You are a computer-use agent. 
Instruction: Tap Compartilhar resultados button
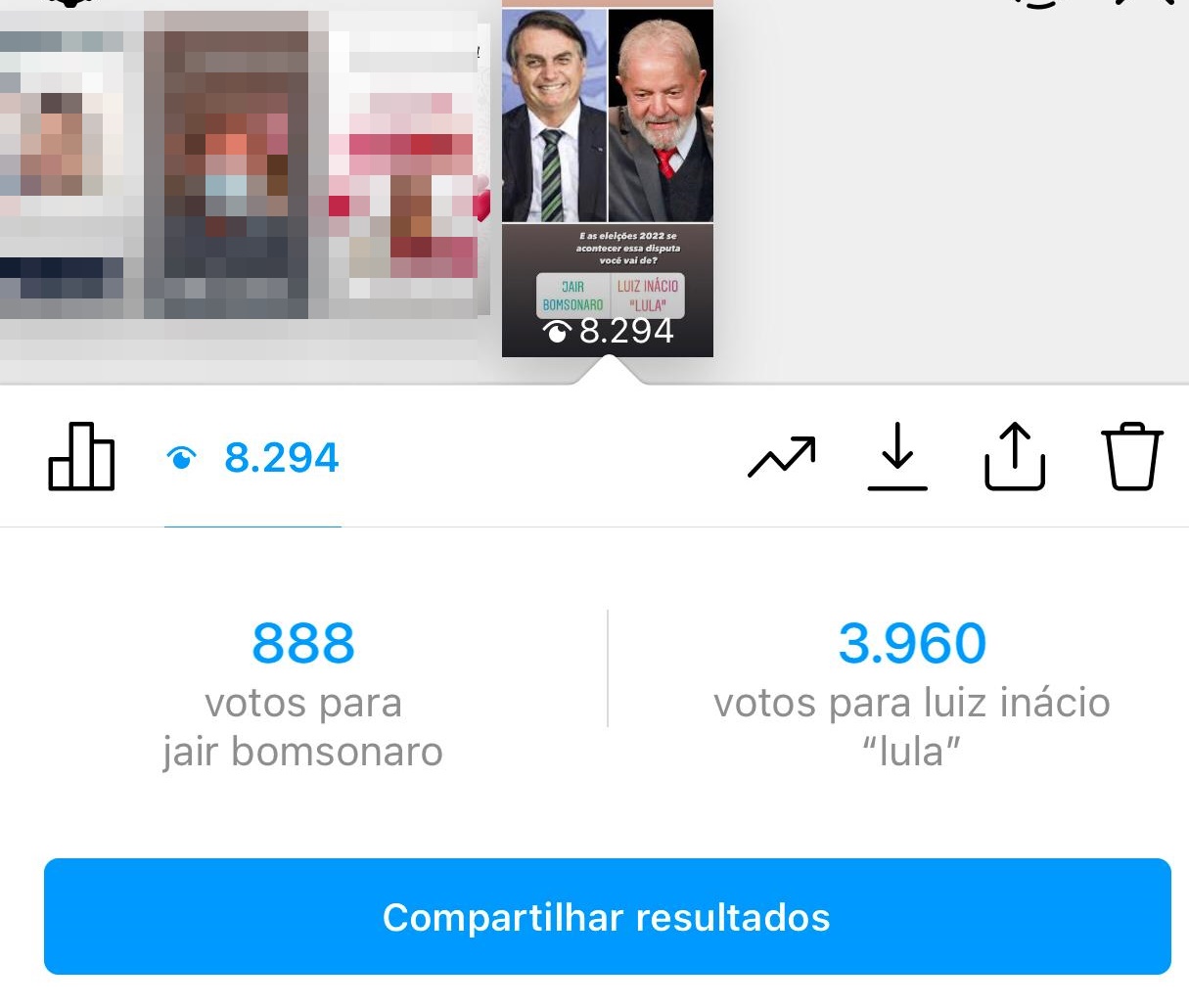click(x=607, y=917)
